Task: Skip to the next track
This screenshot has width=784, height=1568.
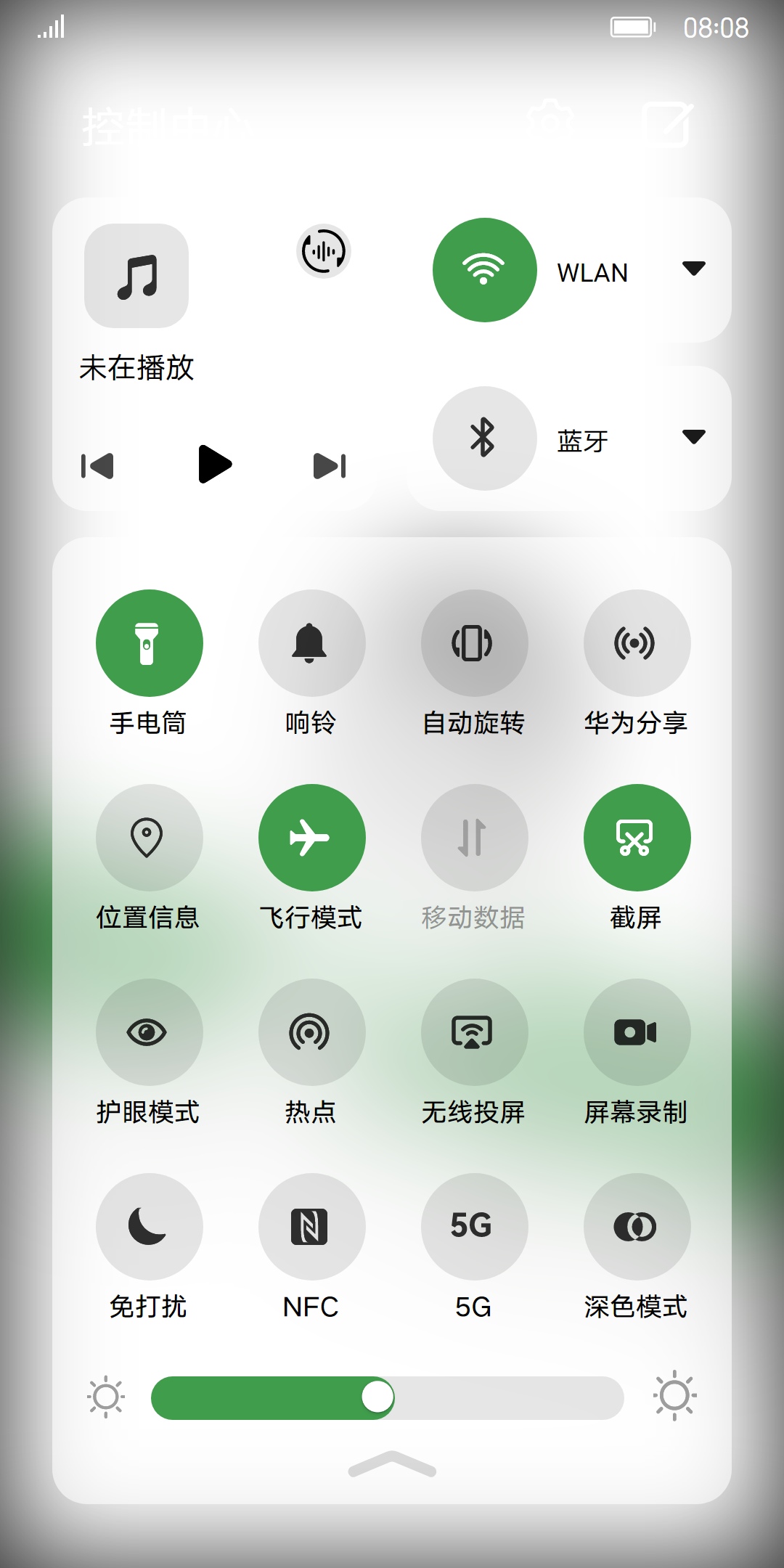Action: 330,466
